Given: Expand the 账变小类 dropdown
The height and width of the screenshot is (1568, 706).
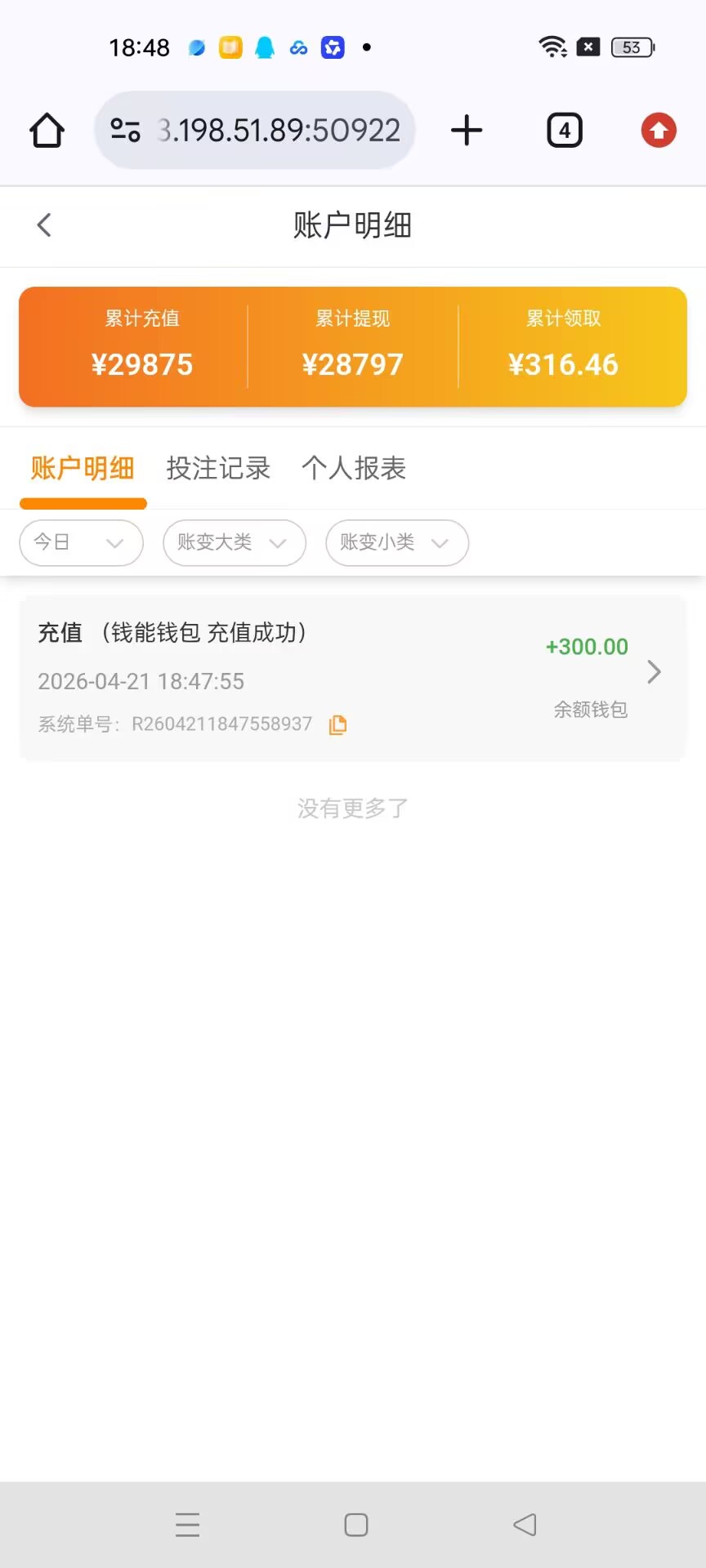Looking at the screenshot, I should (x=396, y=543).
